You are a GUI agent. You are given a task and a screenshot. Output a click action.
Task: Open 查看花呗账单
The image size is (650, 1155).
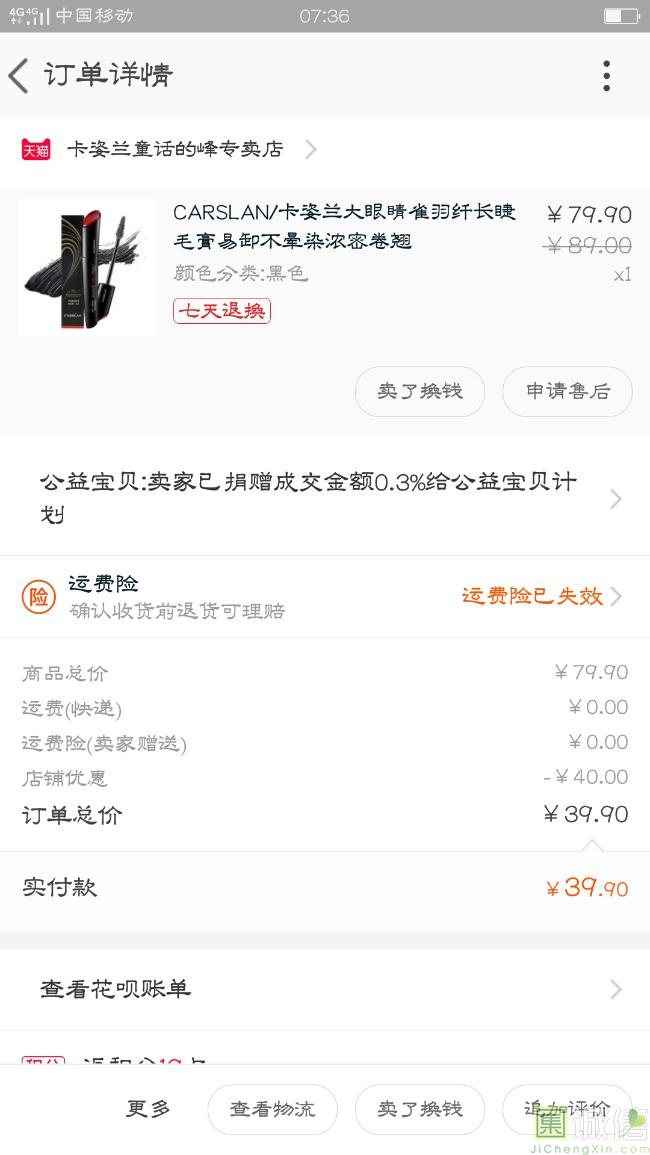pos(325,989)
